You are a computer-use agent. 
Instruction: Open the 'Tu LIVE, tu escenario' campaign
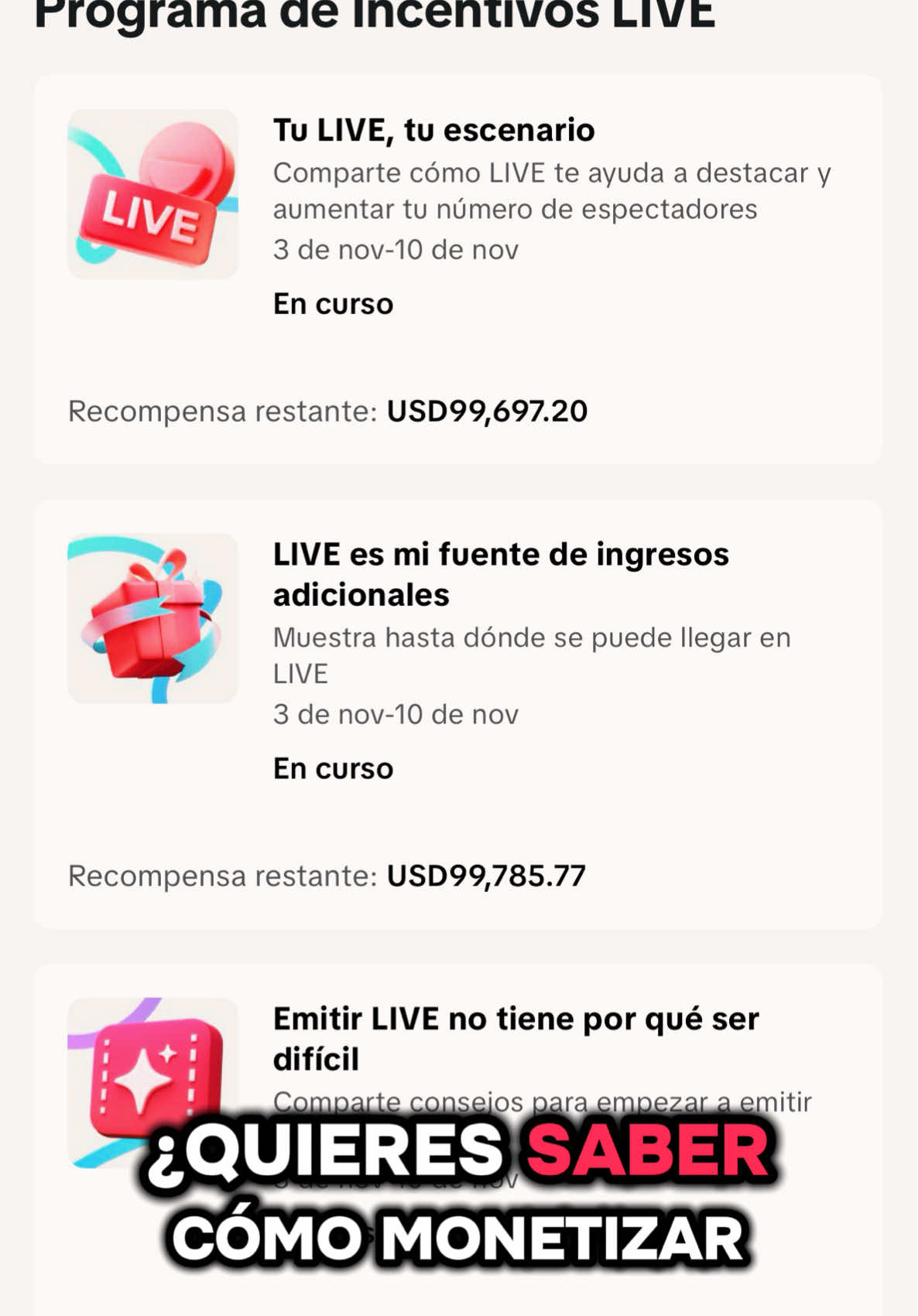tap(433, 130)
